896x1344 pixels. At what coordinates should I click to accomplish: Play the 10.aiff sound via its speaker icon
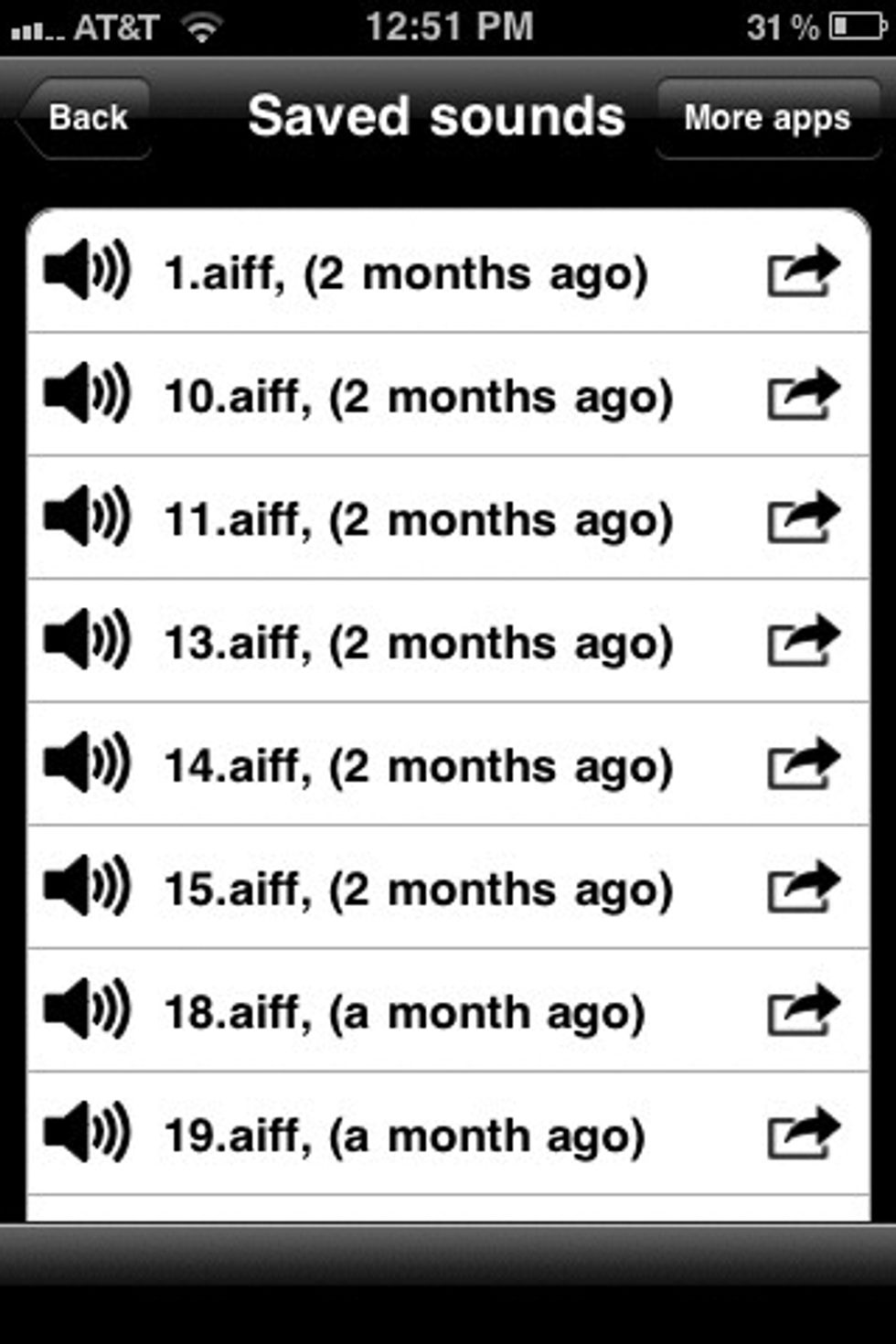click(87, 393)
